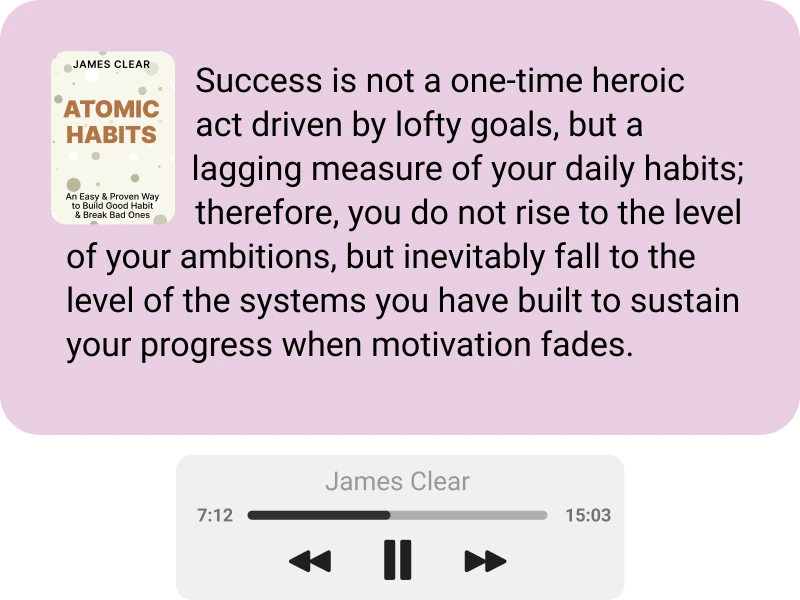Tap the playback progress bar to seek

coord(397,515)
